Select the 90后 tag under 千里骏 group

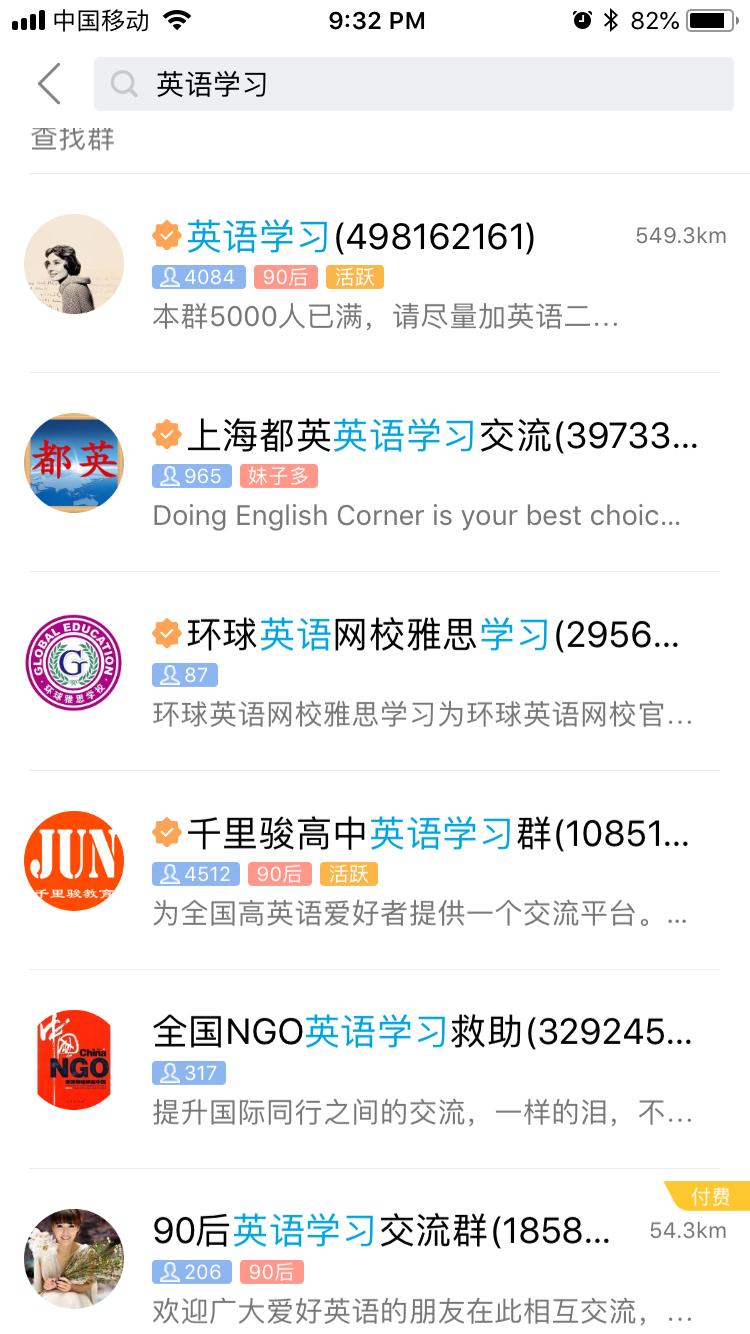point(280,874)
